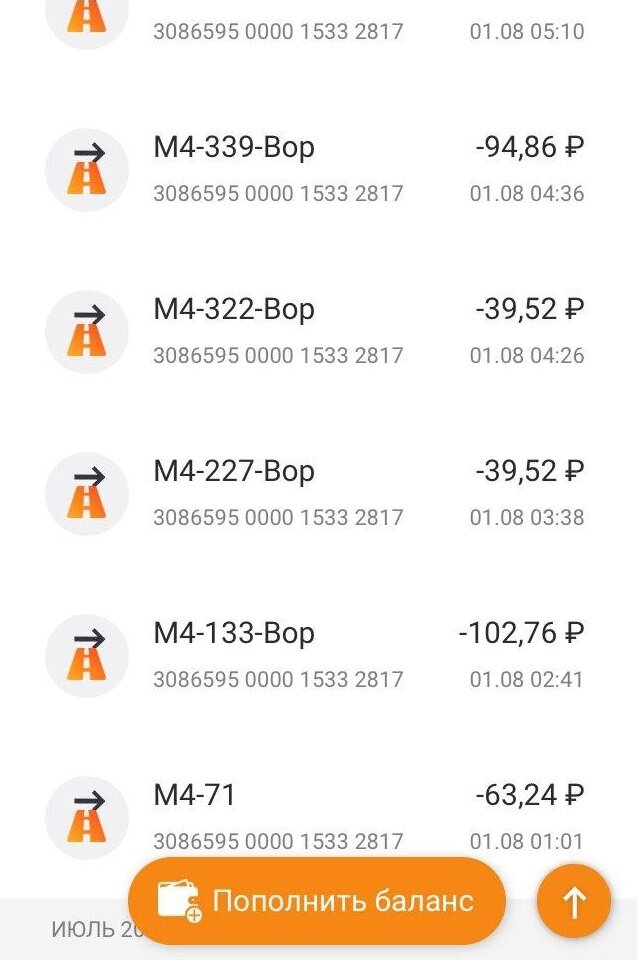The width and height of the screenshot is (640, 960).
Task: Jump to top with the arrow button
Action: tap(574, 901)
